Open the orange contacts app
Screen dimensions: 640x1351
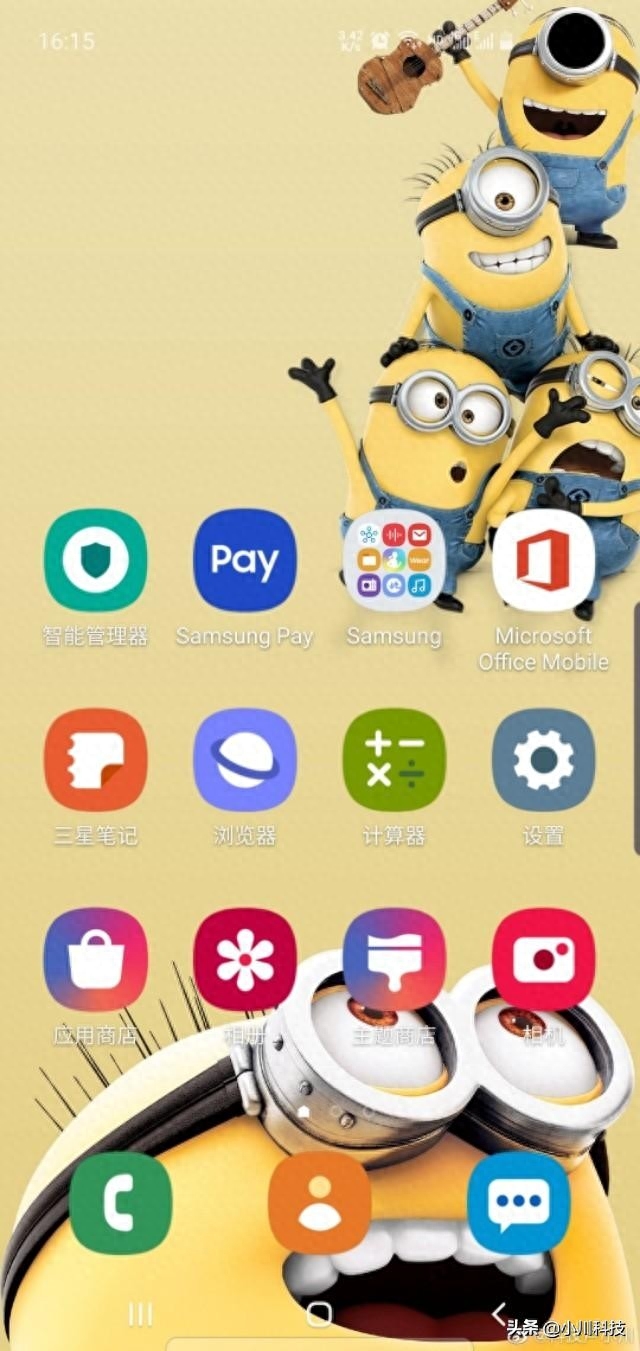click(x=320, y=1203)
